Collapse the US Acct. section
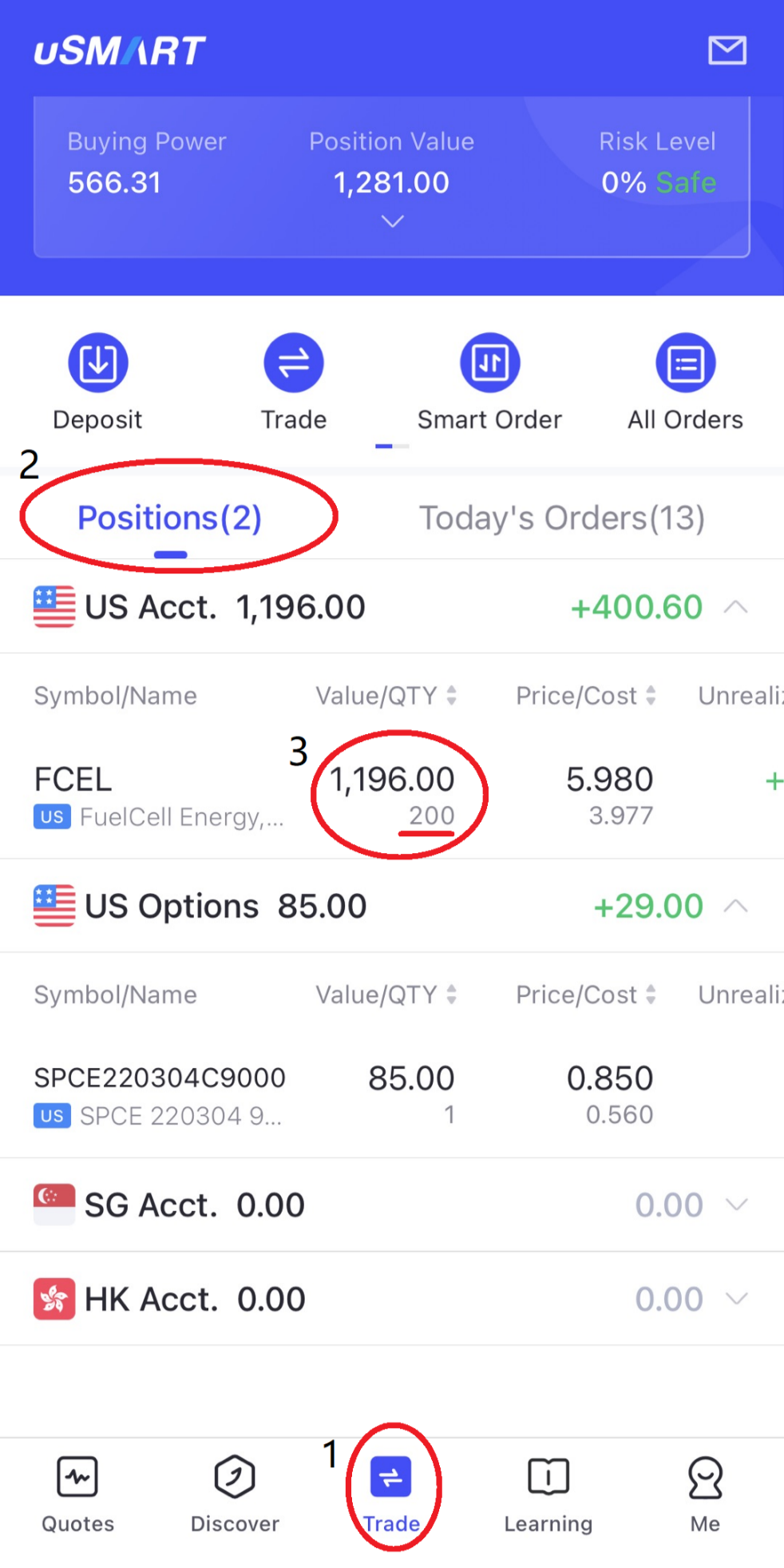Screen dimensions: 784x1568 (x=735, y=607)
